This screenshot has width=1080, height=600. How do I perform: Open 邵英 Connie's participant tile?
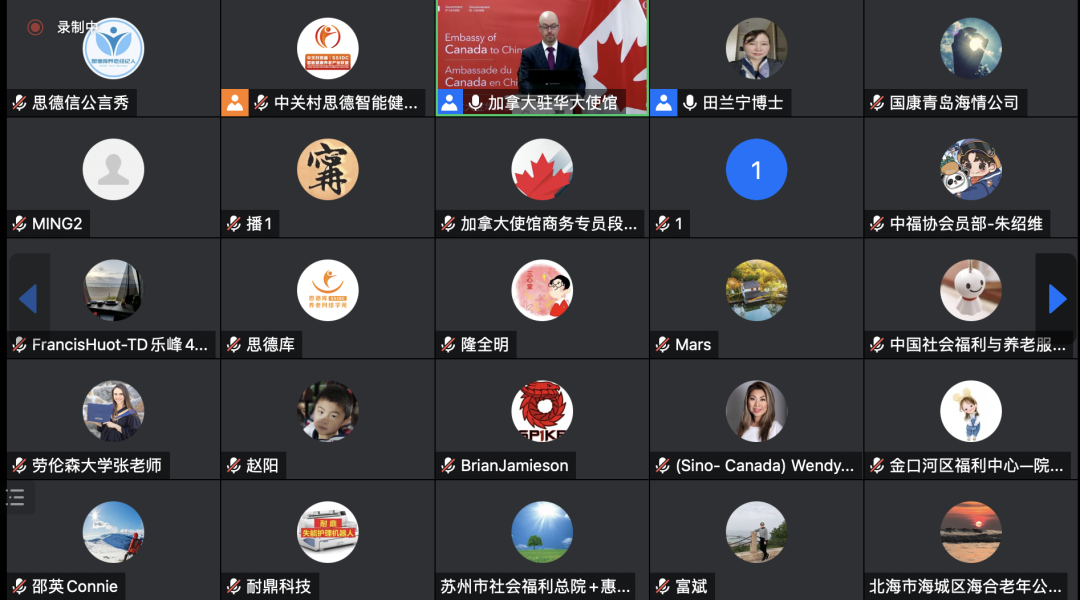[x=113, y=538]
